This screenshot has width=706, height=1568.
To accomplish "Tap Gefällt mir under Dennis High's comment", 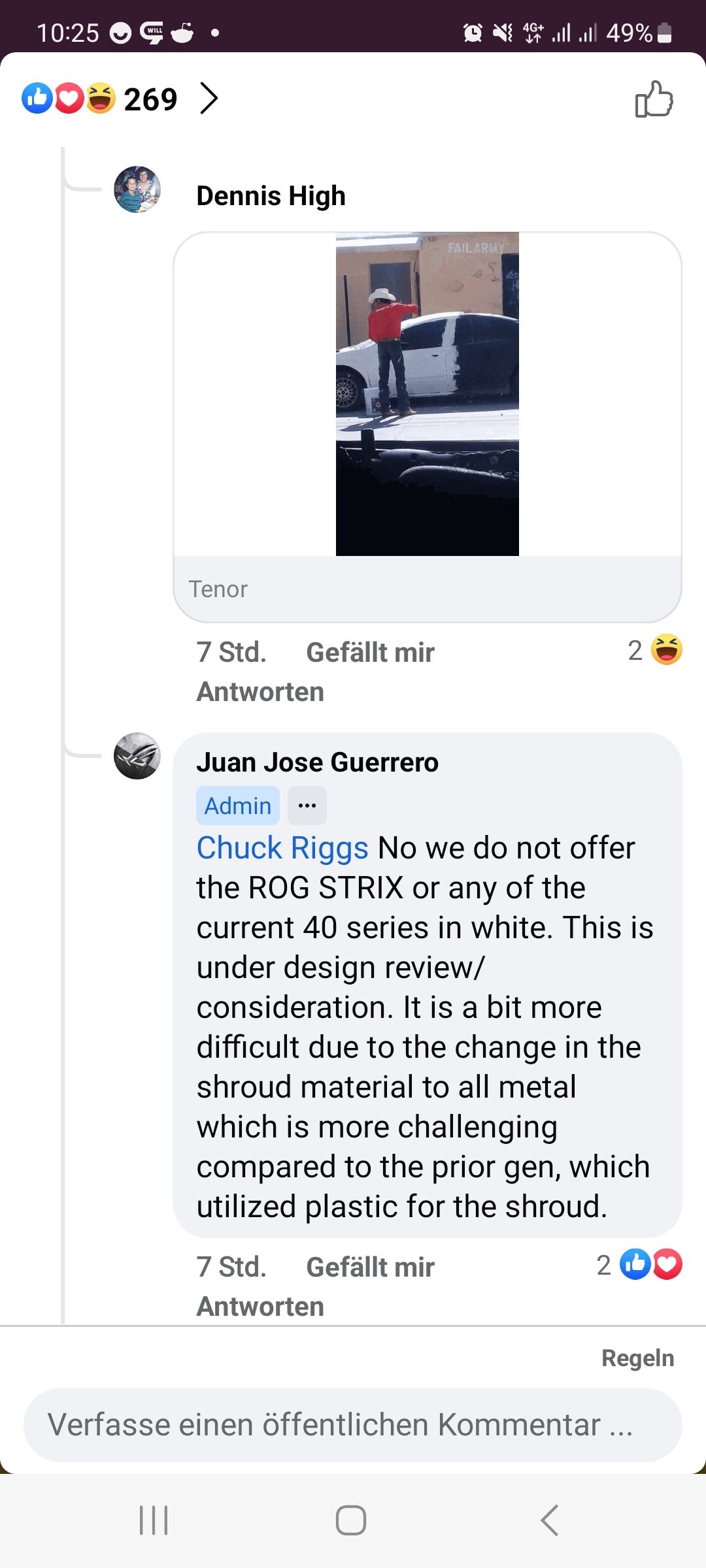I will point(370,652).
